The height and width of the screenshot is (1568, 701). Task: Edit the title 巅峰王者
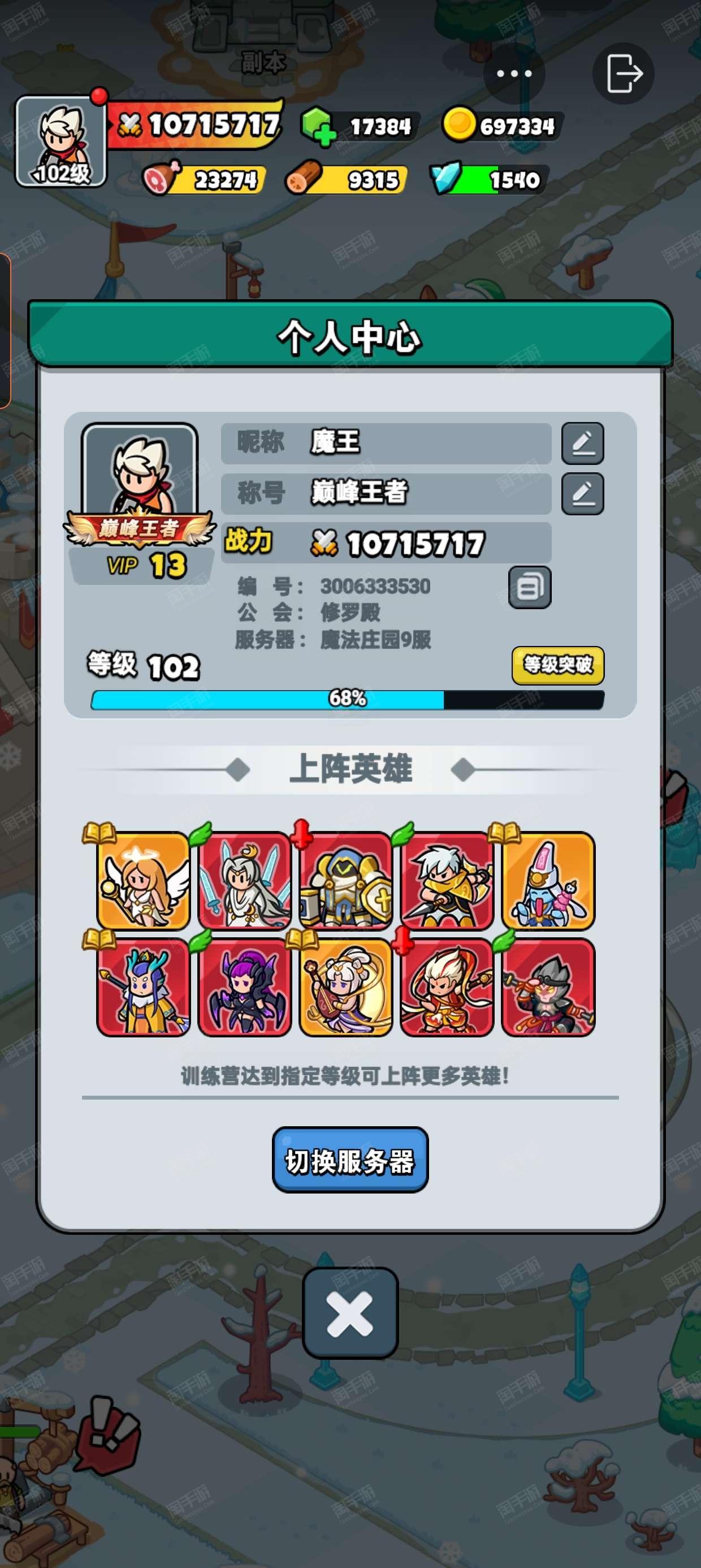tap(582, 494)
